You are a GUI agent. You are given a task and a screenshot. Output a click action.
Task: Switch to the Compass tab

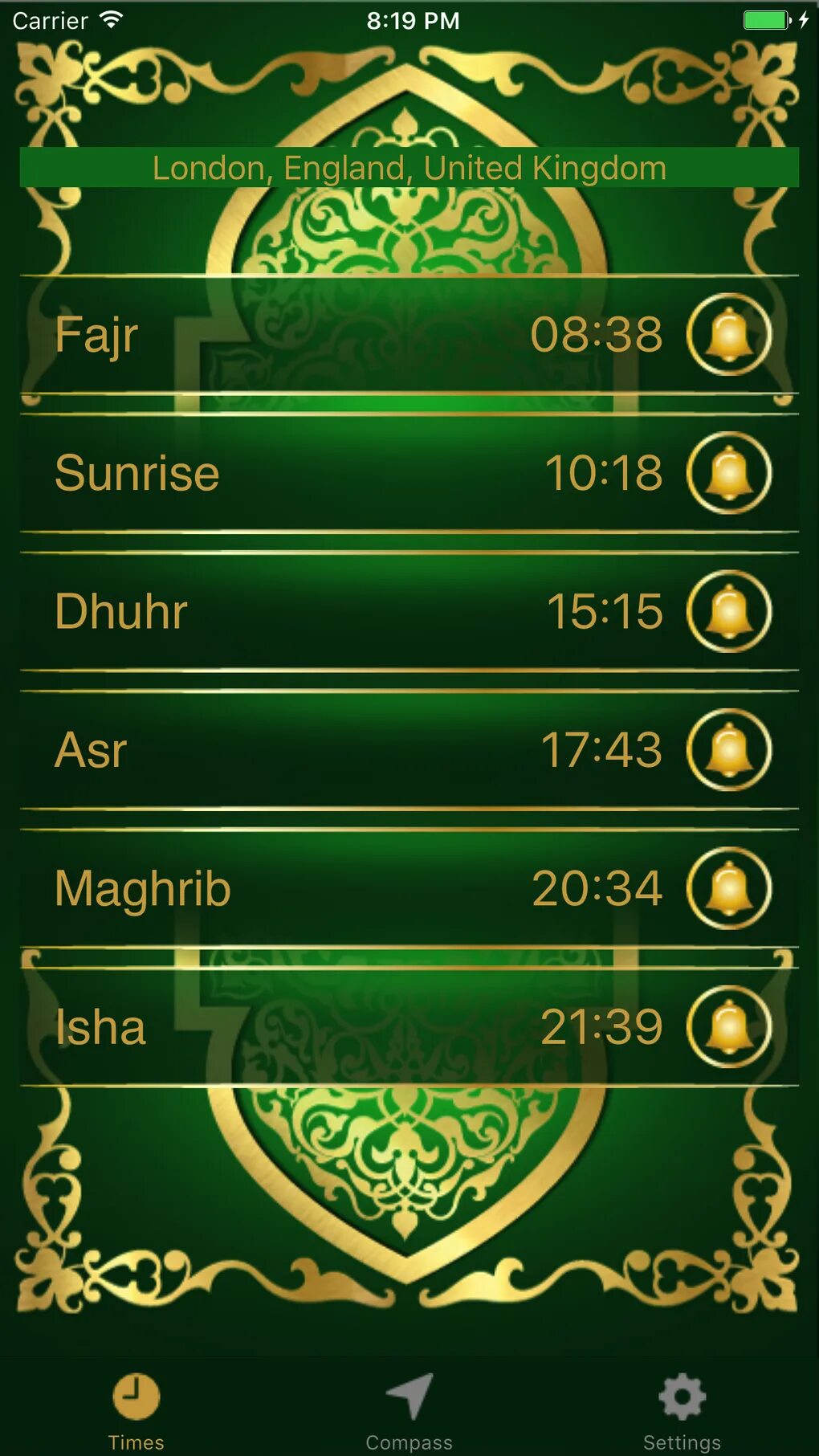pos(409,1412)
